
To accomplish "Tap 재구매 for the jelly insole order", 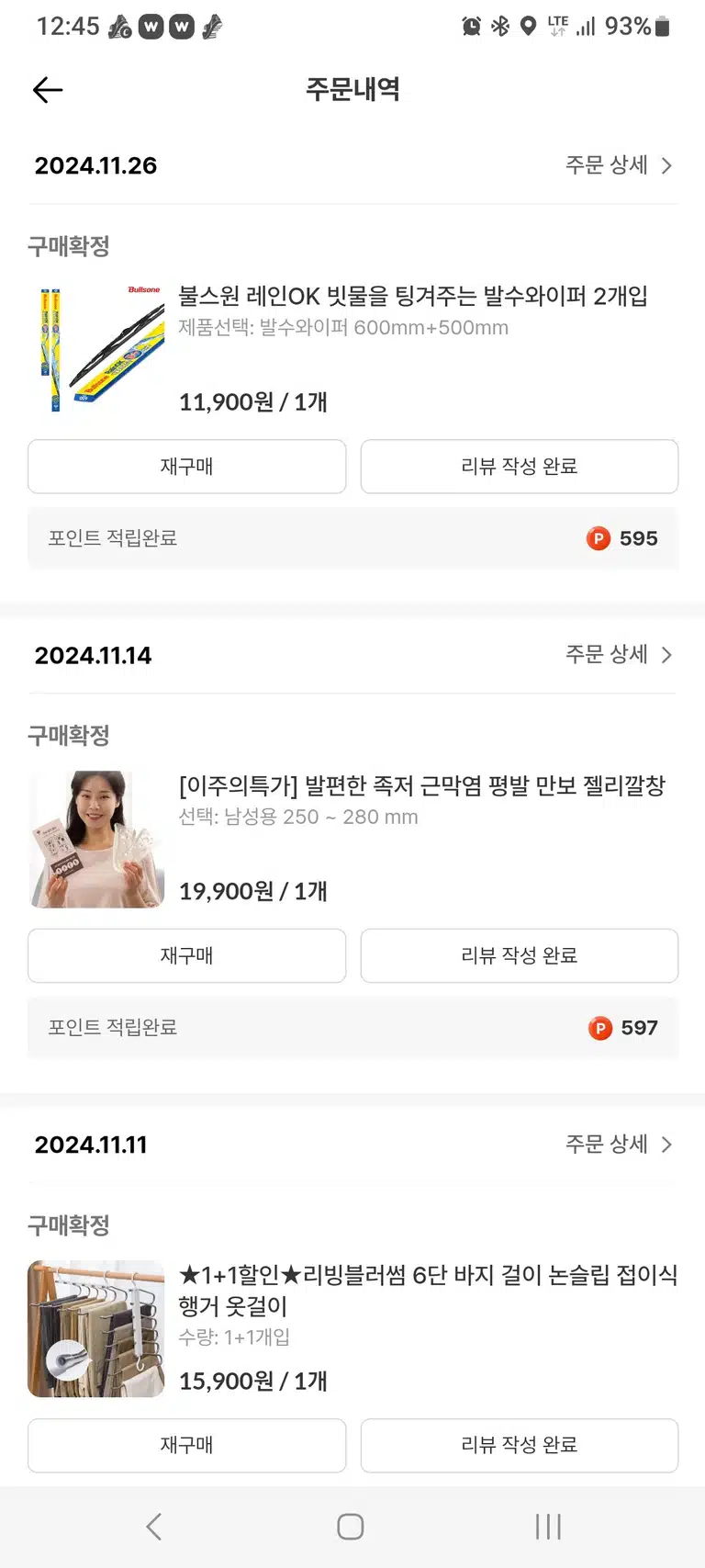I will [187, 956].
